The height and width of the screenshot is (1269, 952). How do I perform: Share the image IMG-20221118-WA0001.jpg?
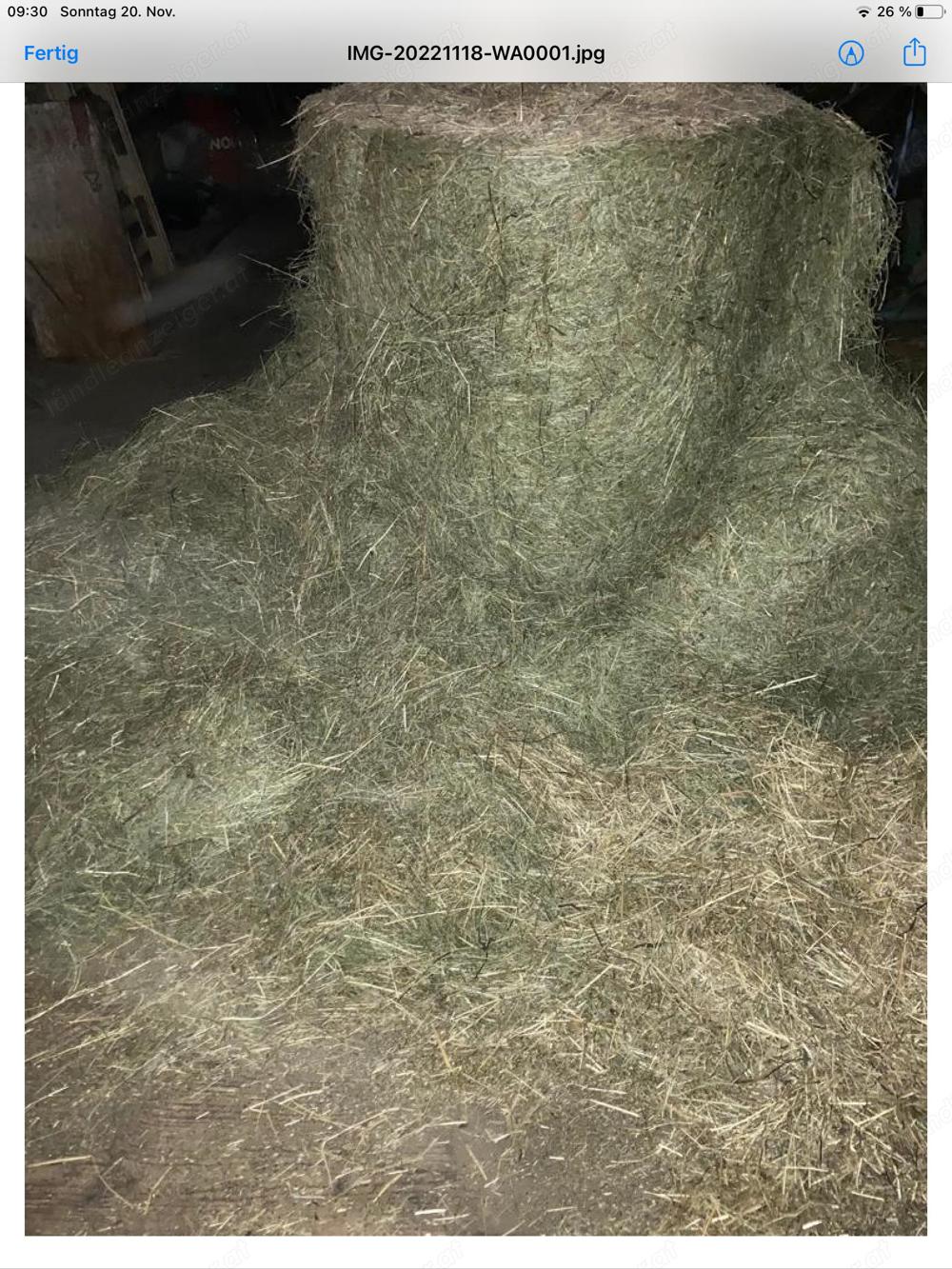(x=914, y=52)
